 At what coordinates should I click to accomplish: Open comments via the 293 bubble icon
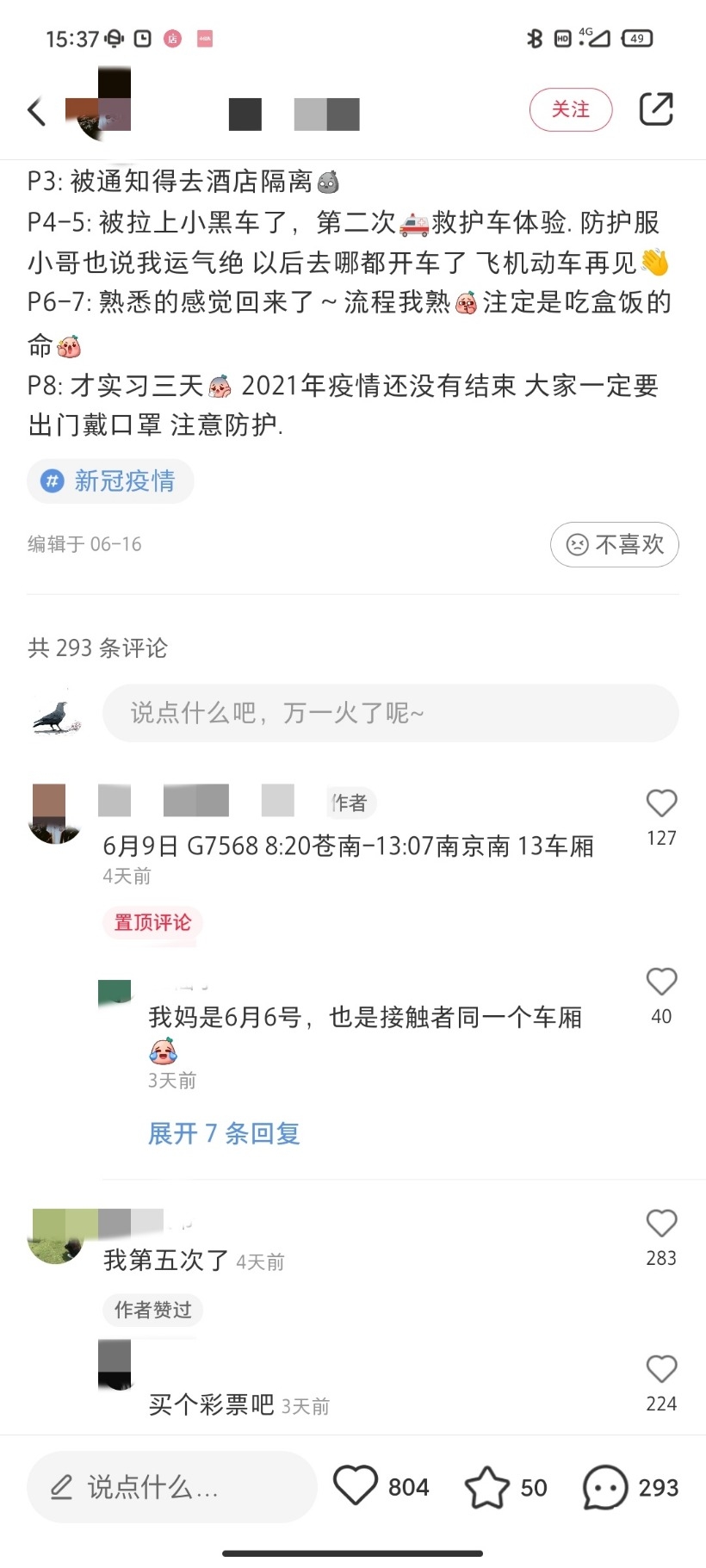(605, 1487)
